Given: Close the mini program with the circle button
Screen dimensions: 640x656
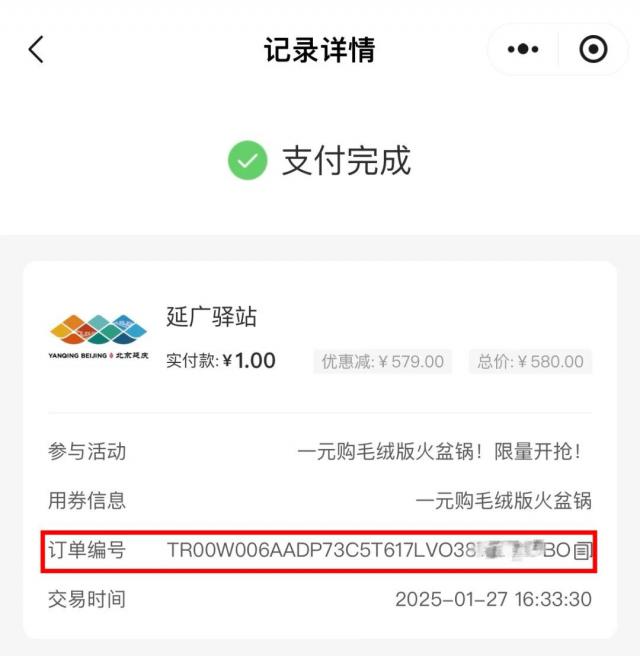Looking at the screenshot, I should pos(593,49).
